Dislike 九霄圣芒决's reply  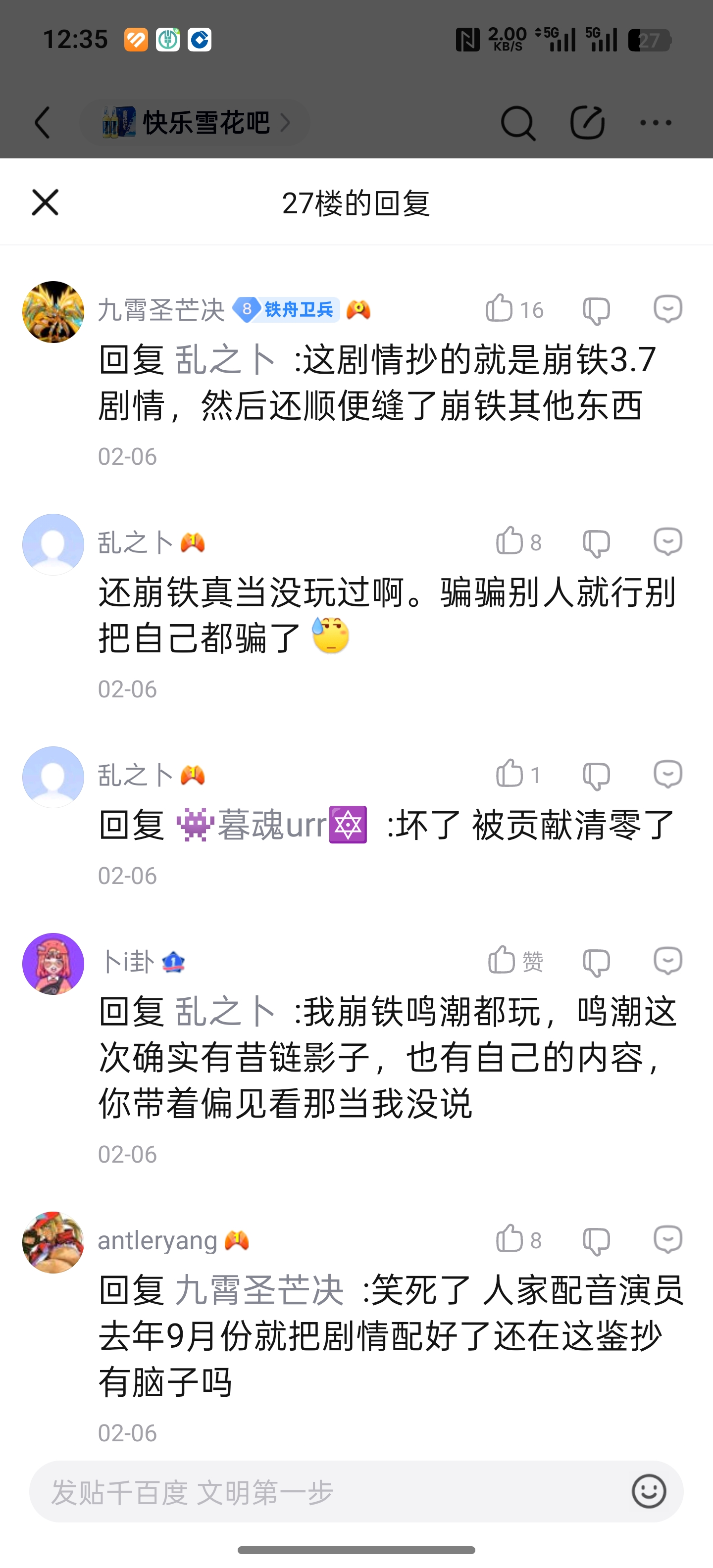click(x=596, y=310)
